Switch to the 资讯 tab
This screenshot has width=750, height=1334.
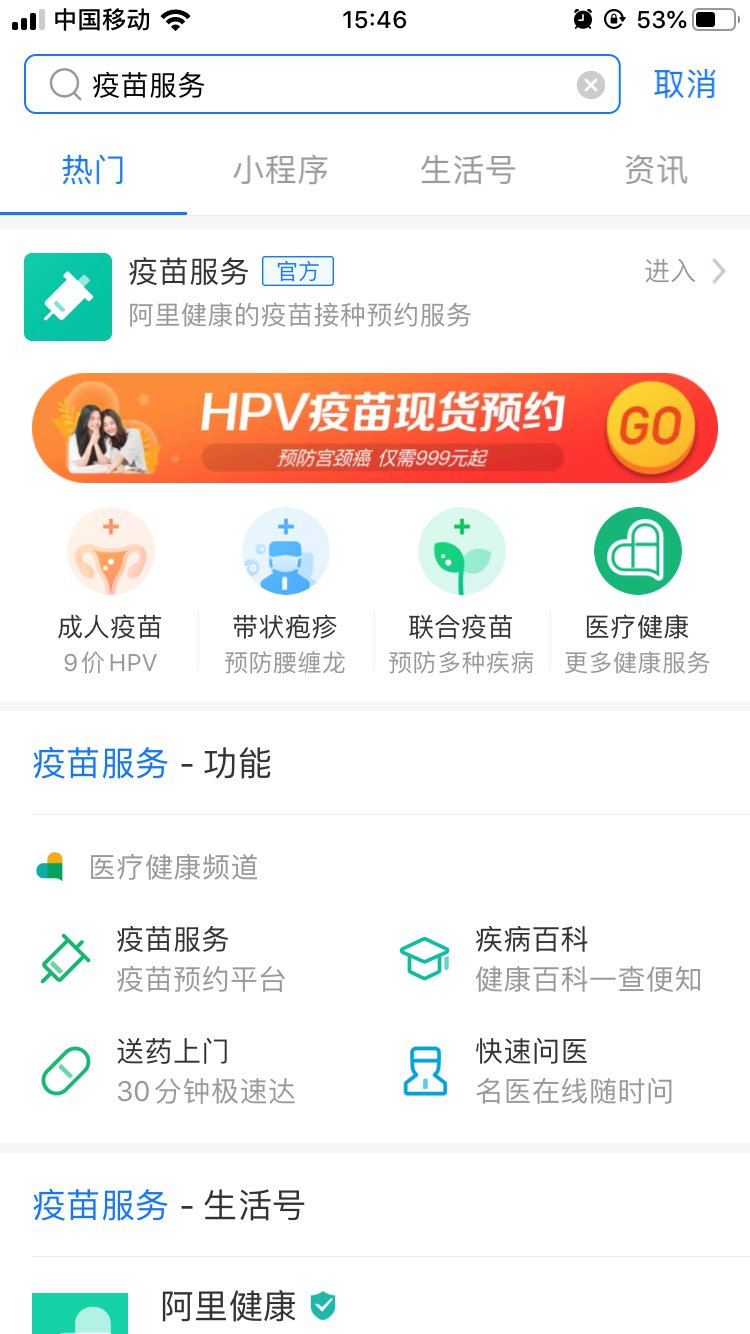656,170
